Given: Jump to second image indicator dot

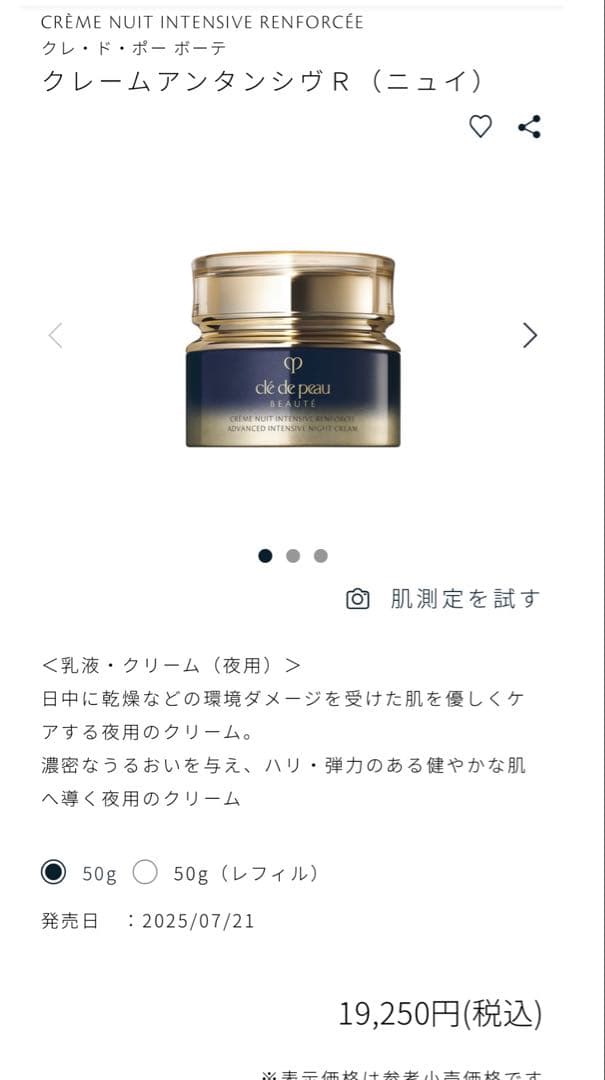Looking at the screenshot, I should pos(293,556).
